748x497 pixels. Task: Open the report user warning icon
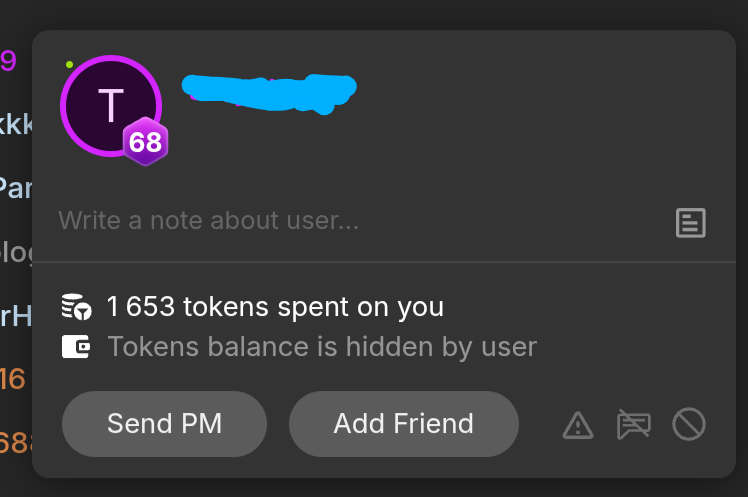click(578, 425)
